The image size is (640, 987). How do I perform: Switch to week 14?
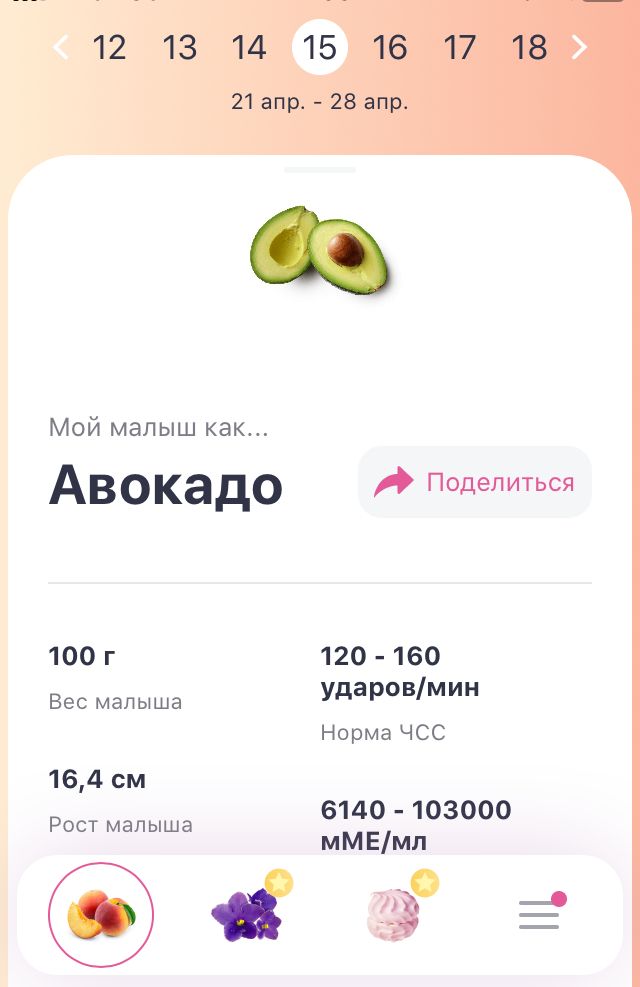coord(249,48)
